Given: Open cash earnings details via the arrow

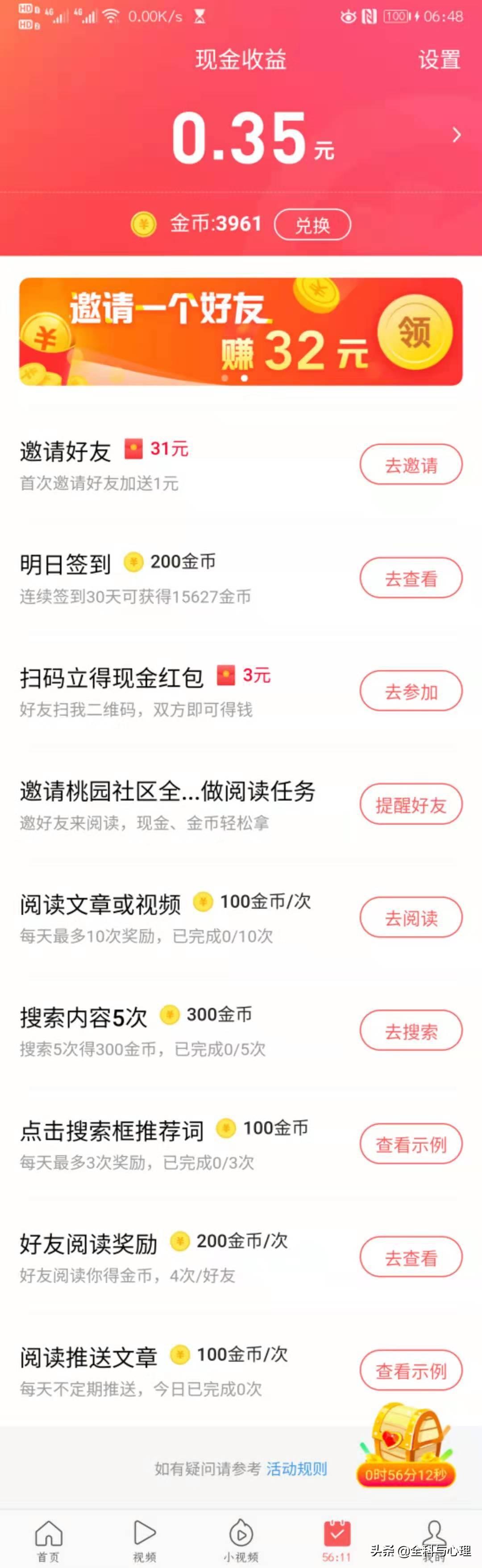Looking at the screenshot, I should [x=457, y=135].
